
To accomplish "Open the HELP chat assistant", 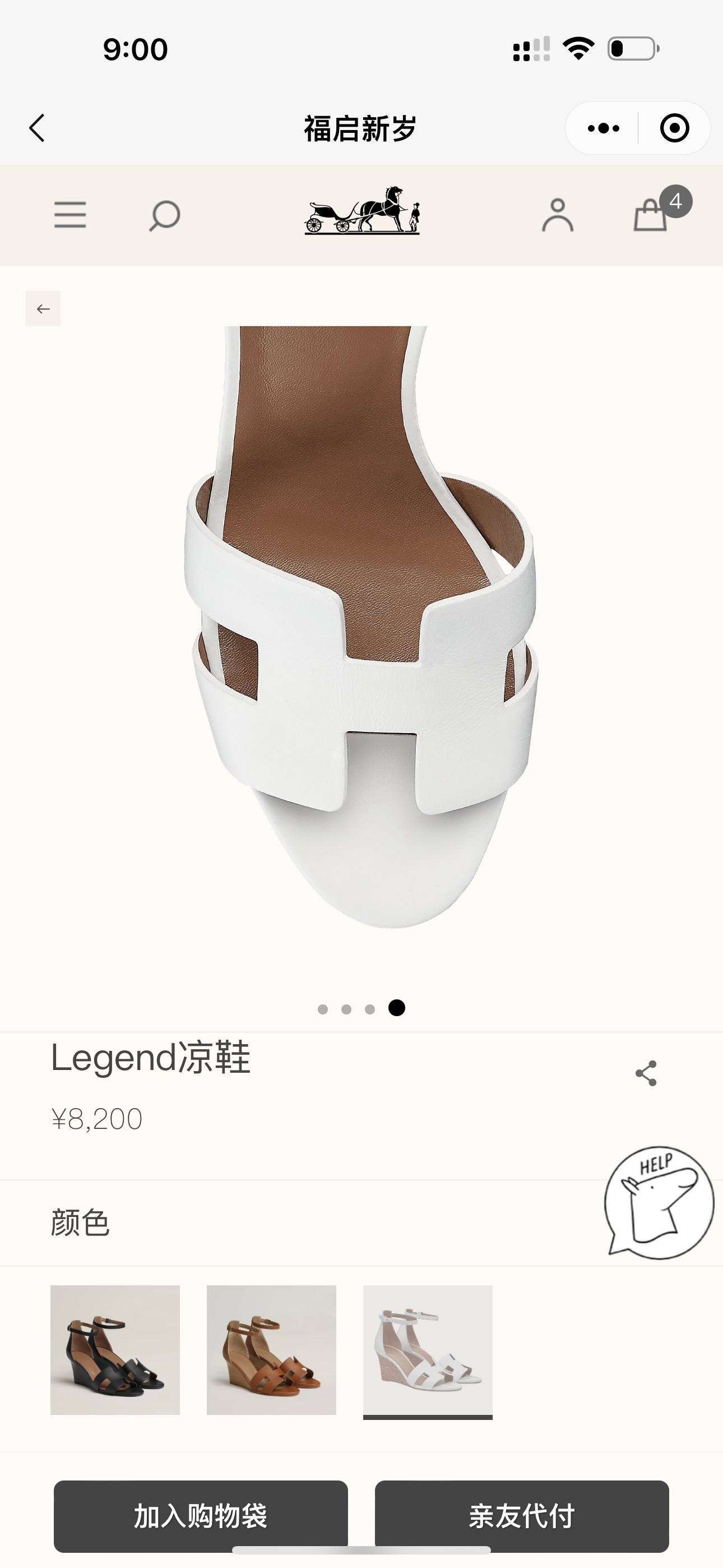I will click(x=659, y=1202).
